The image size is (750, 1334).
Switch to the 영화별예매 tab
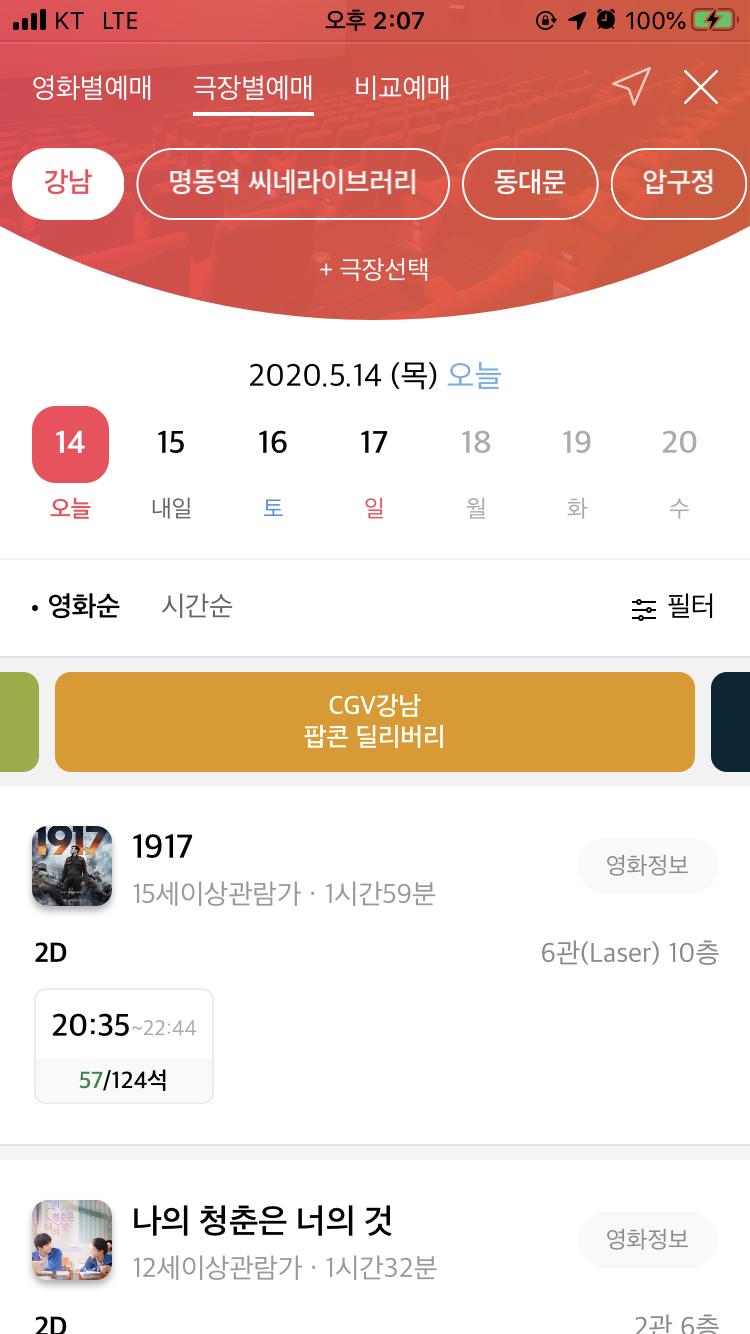tap(92, 88)
